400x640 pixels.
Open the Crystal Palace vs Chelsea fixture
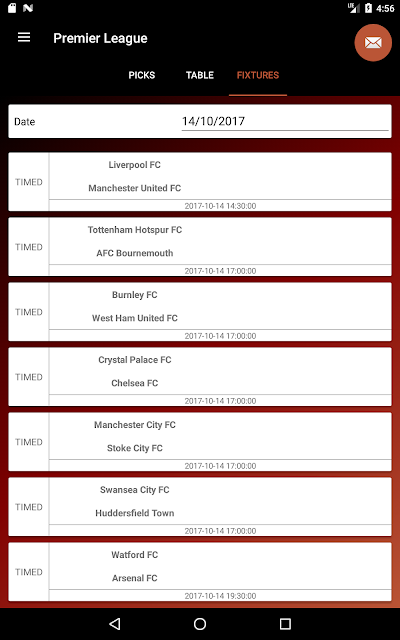200,376
